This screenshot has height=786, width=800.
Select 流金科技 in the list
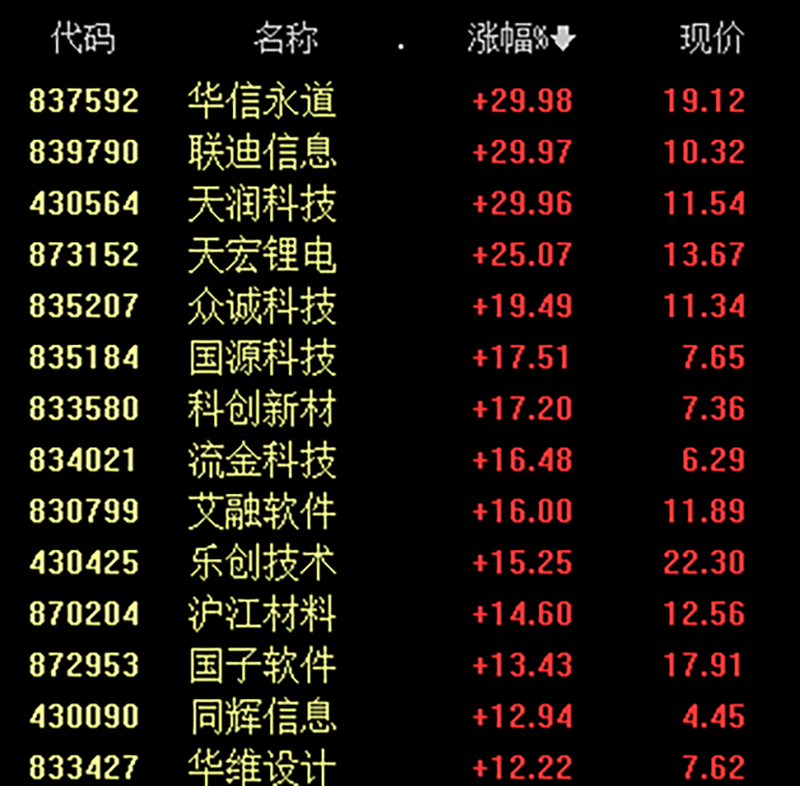262,460
